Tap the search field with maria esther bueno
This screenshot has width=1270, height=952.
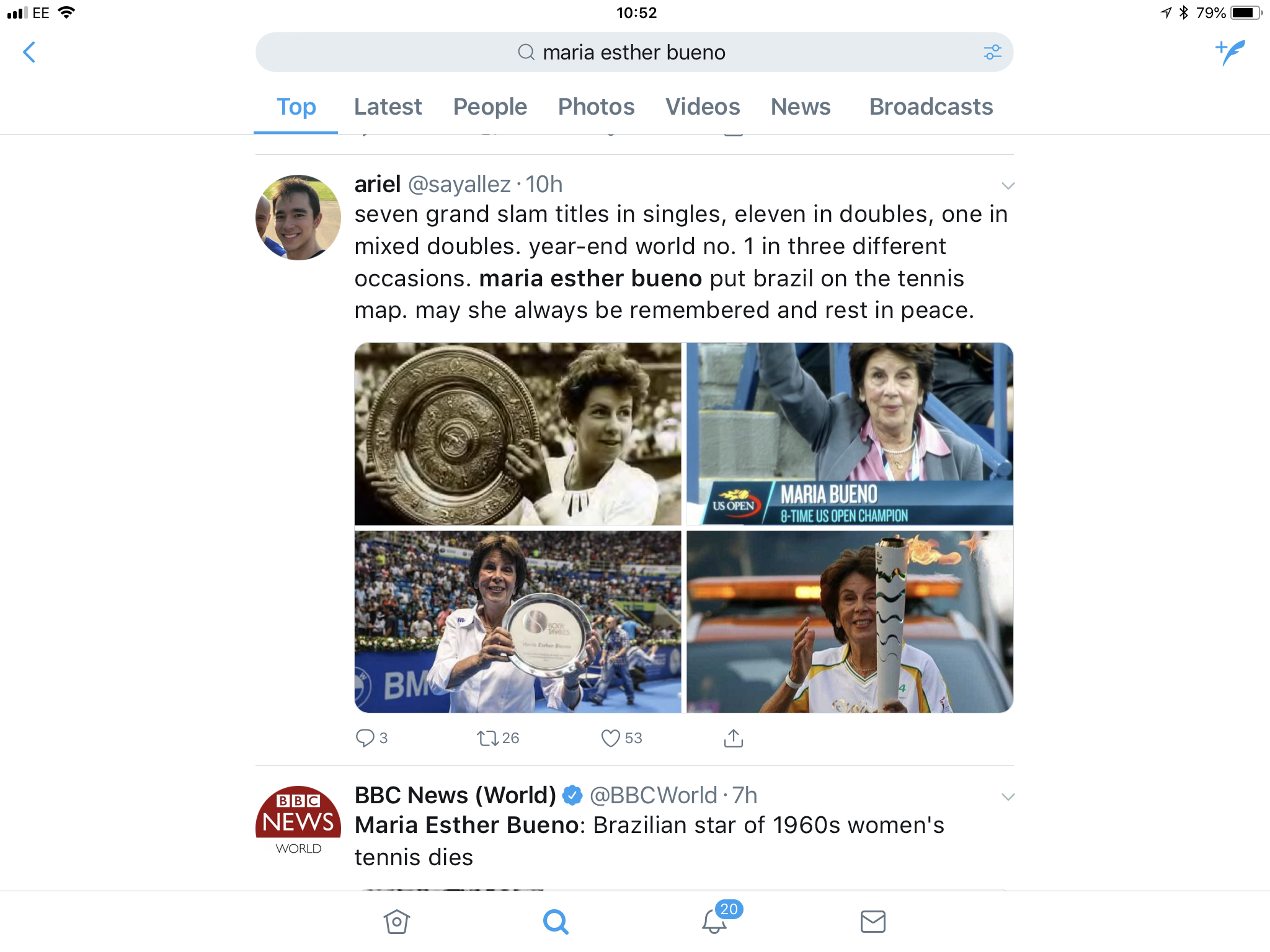pos(633,52)
